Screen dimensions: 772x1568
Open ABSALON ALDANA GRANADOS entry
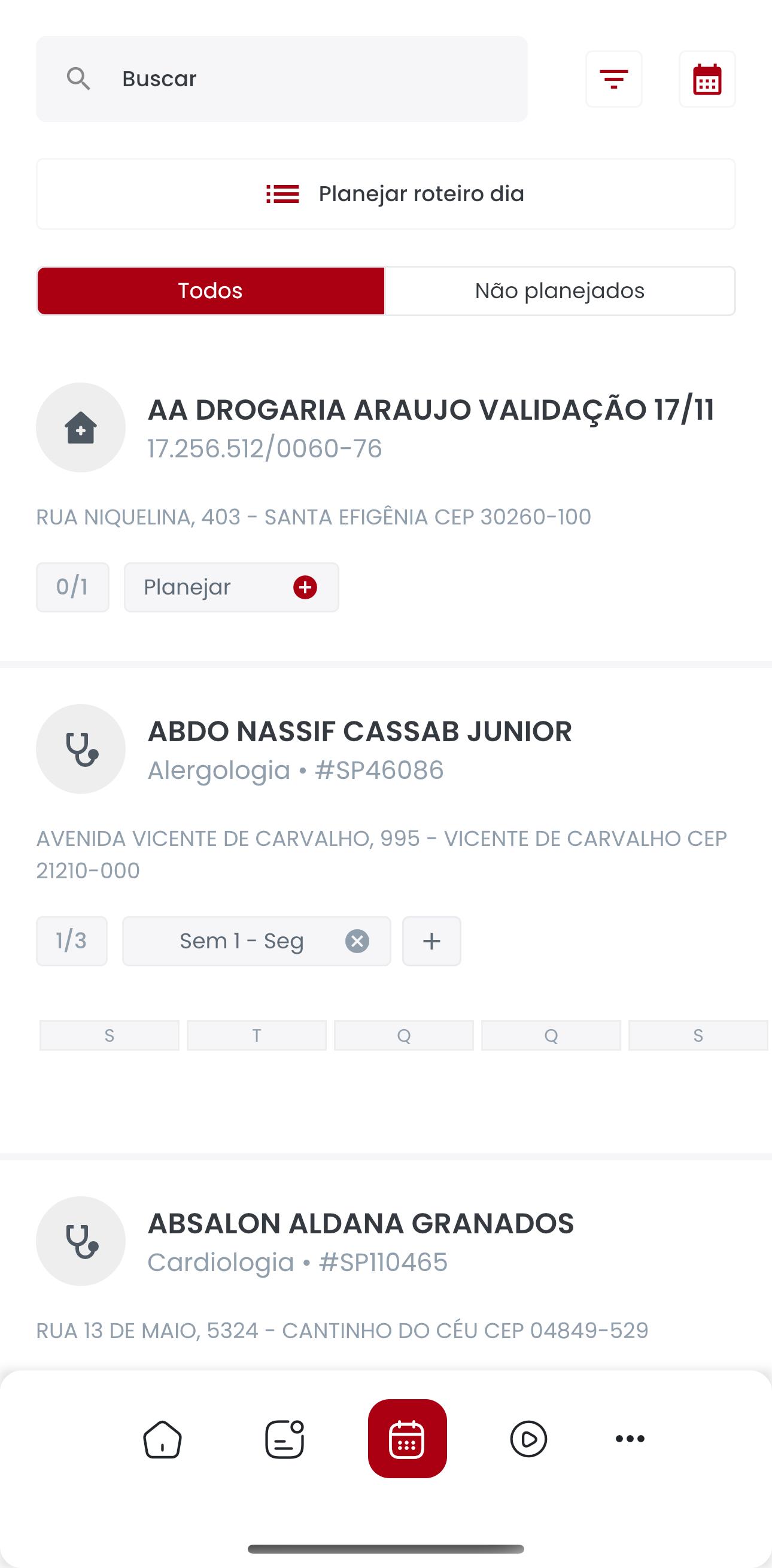(x=361, y=1223)
